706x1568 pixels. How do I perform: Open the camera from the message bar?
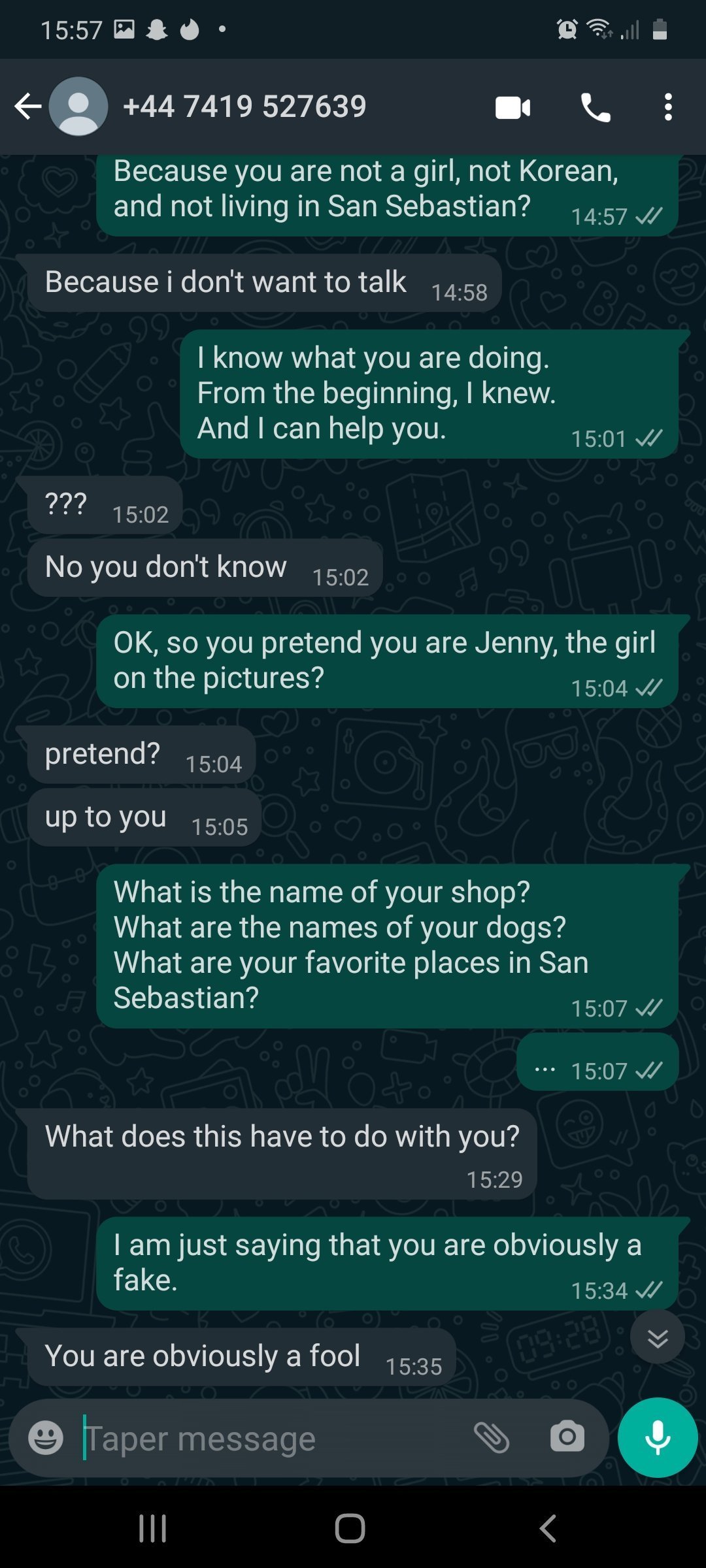[x=567, y=1437]
